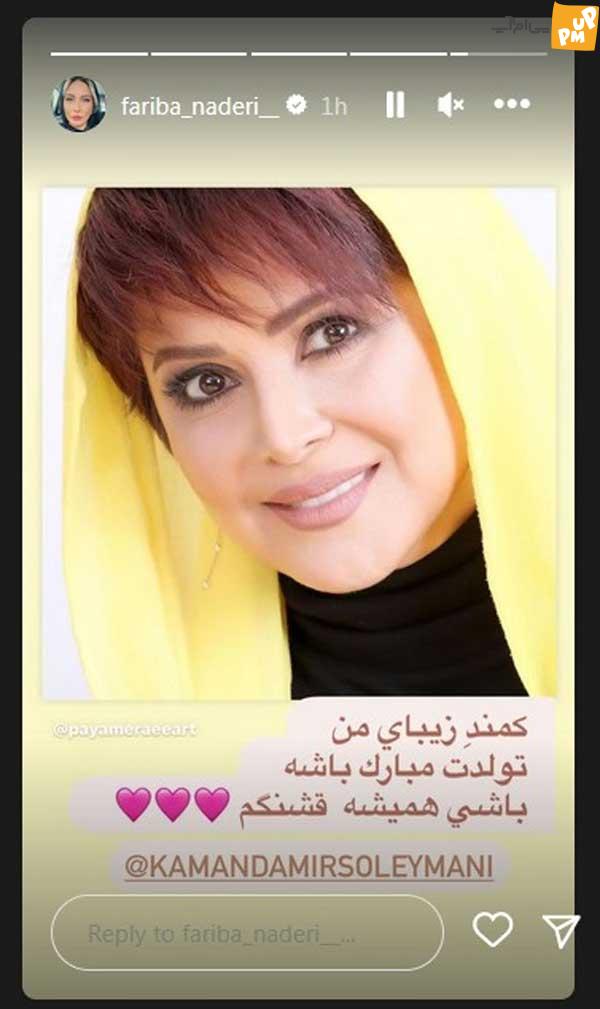Open the fariba_naderi__ username
Viewport: 600px width, 1009px height.
point(200,106)
